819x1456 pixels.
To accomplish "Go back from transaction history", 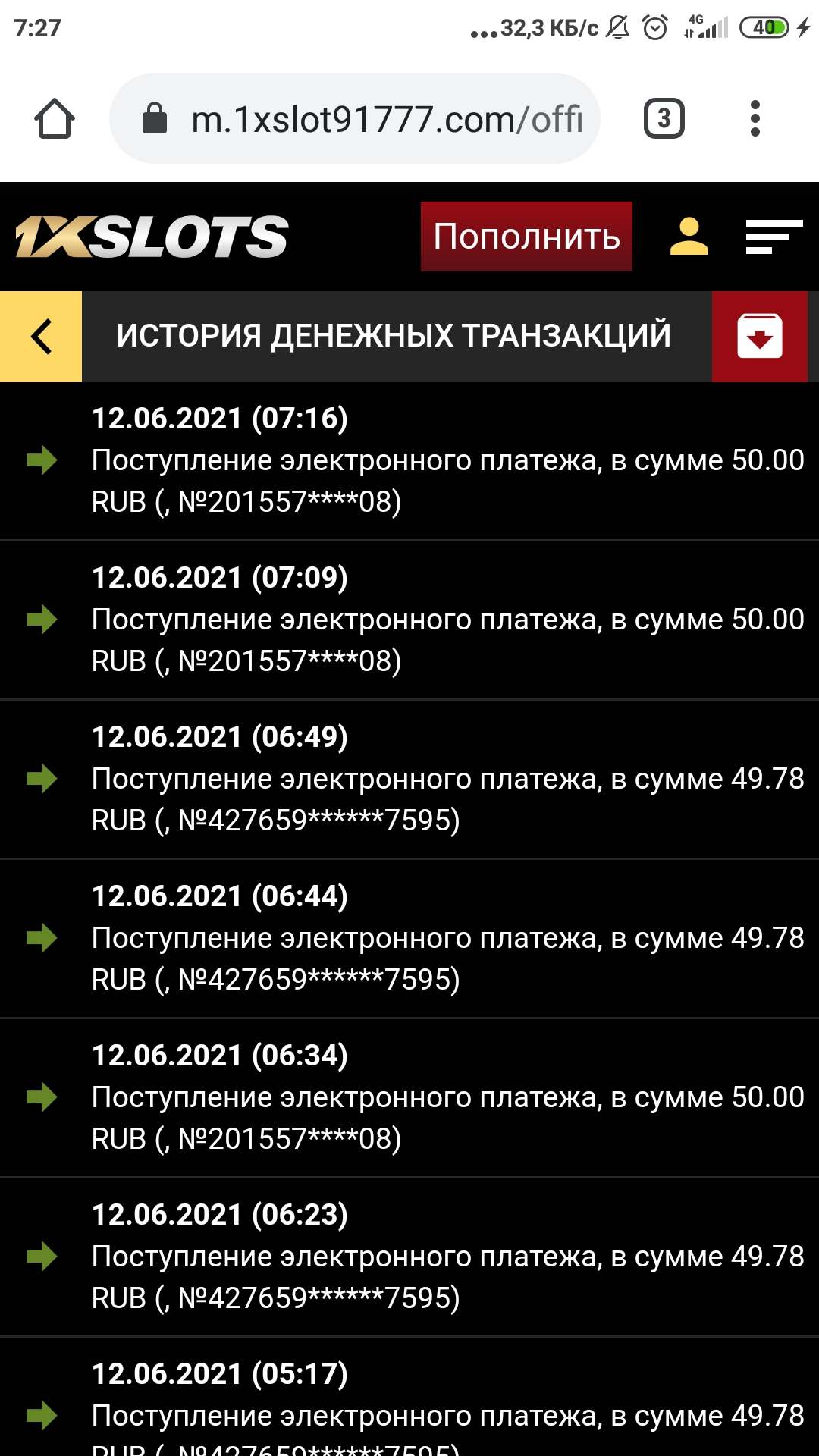I will click(41, 337).
